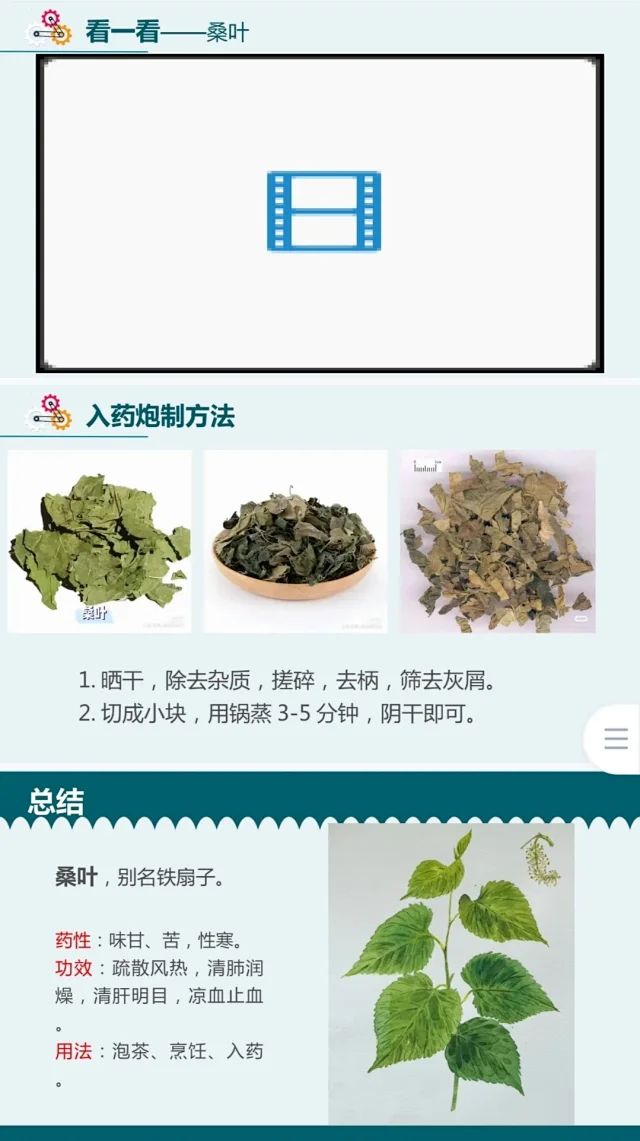Screen dimensions: 640x1141
Task: Open the floating side menu button
Action: 616,739
